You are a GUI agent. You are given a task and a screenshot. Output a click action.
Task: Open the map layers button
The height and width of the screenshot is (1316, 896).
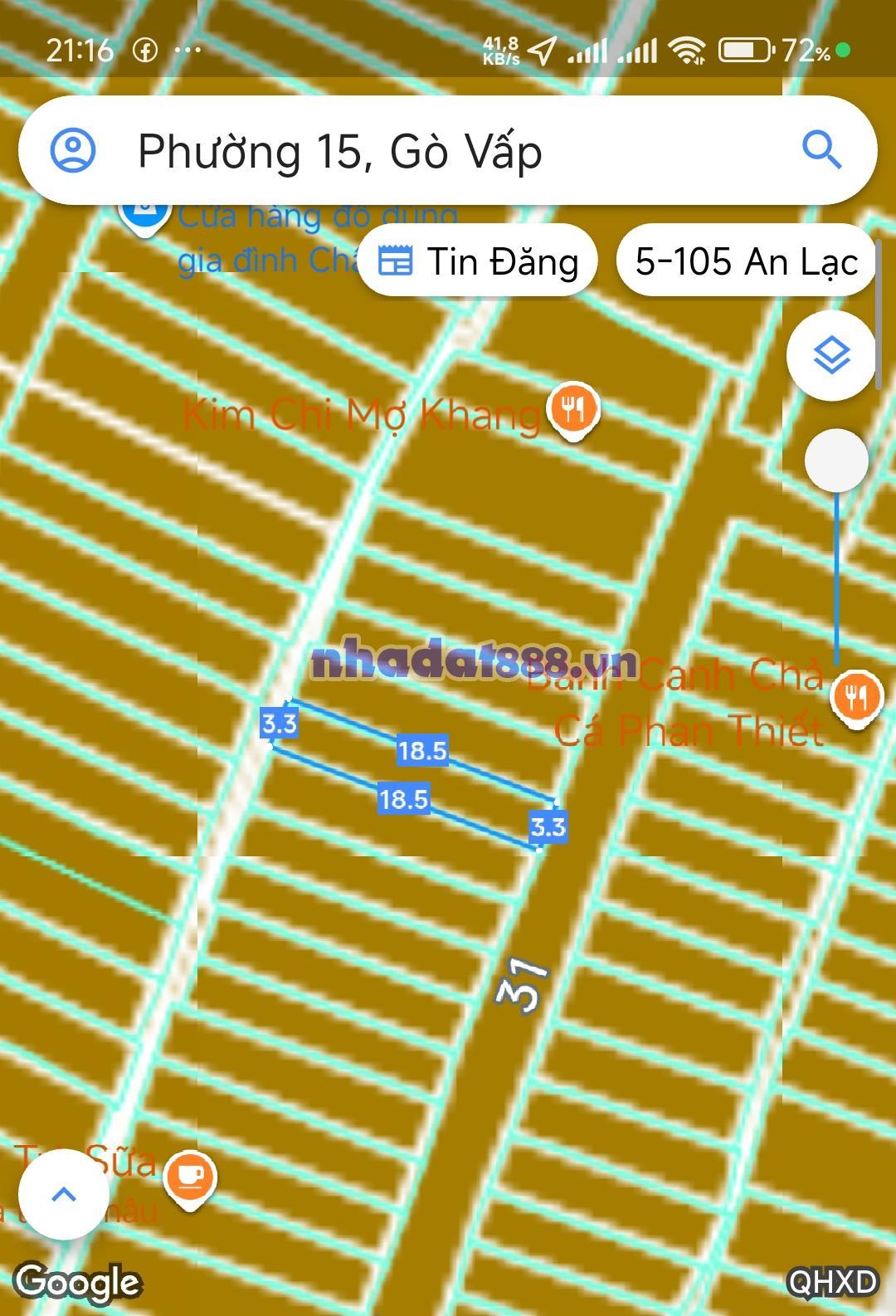[x=830, y=356]
